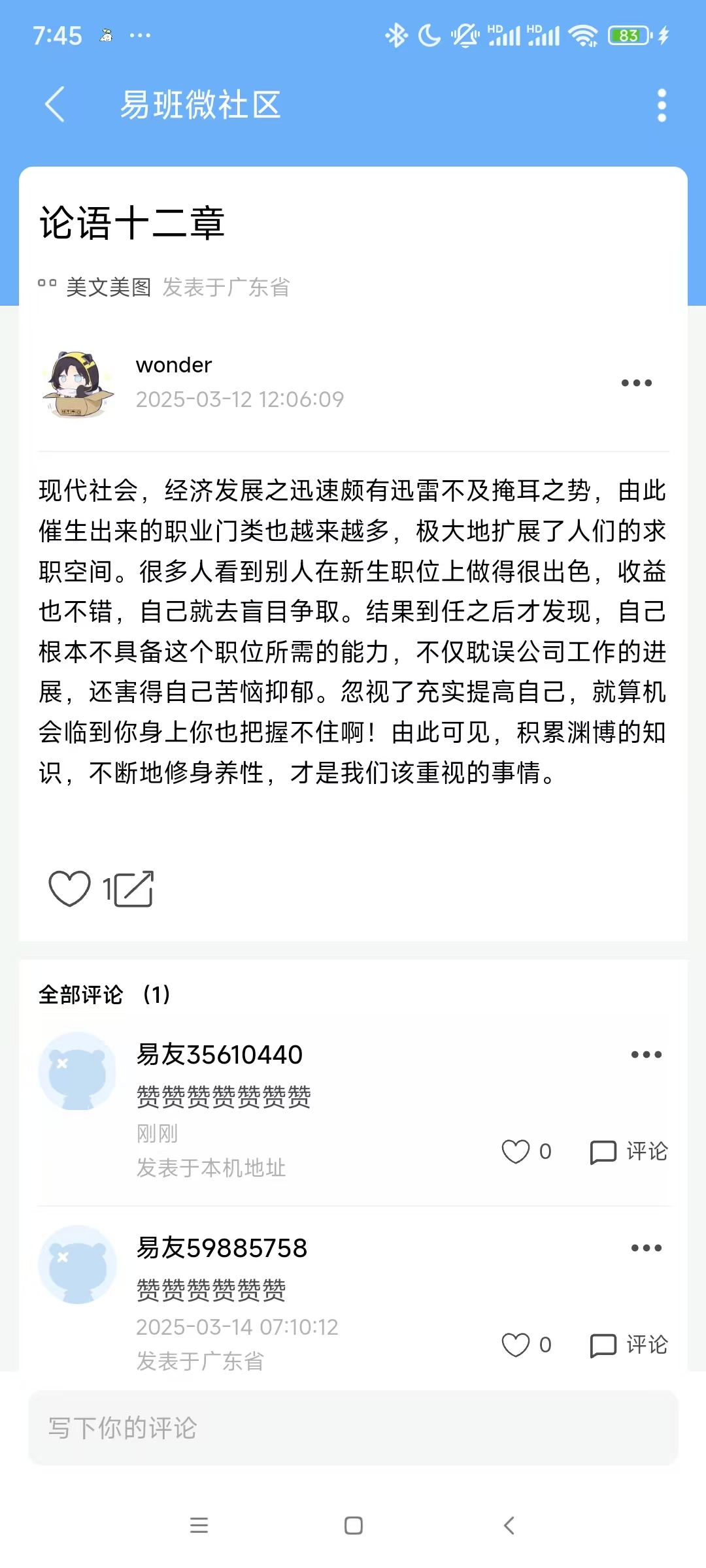Open more options for 易友59885758's comment
706x1568 pixels.
(x=646, y=1248)
